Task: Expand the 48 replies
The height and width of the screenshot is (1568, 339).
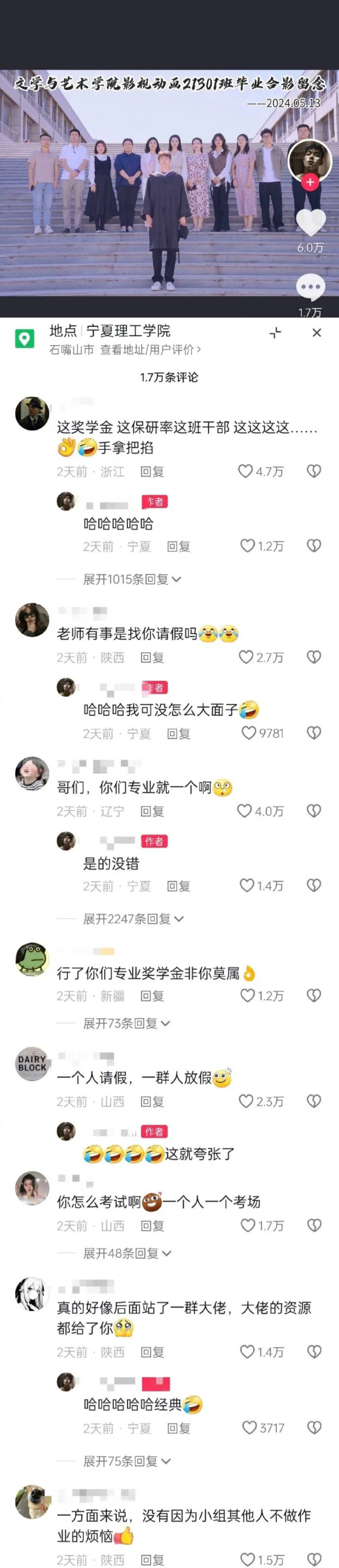Action: 127,1253
